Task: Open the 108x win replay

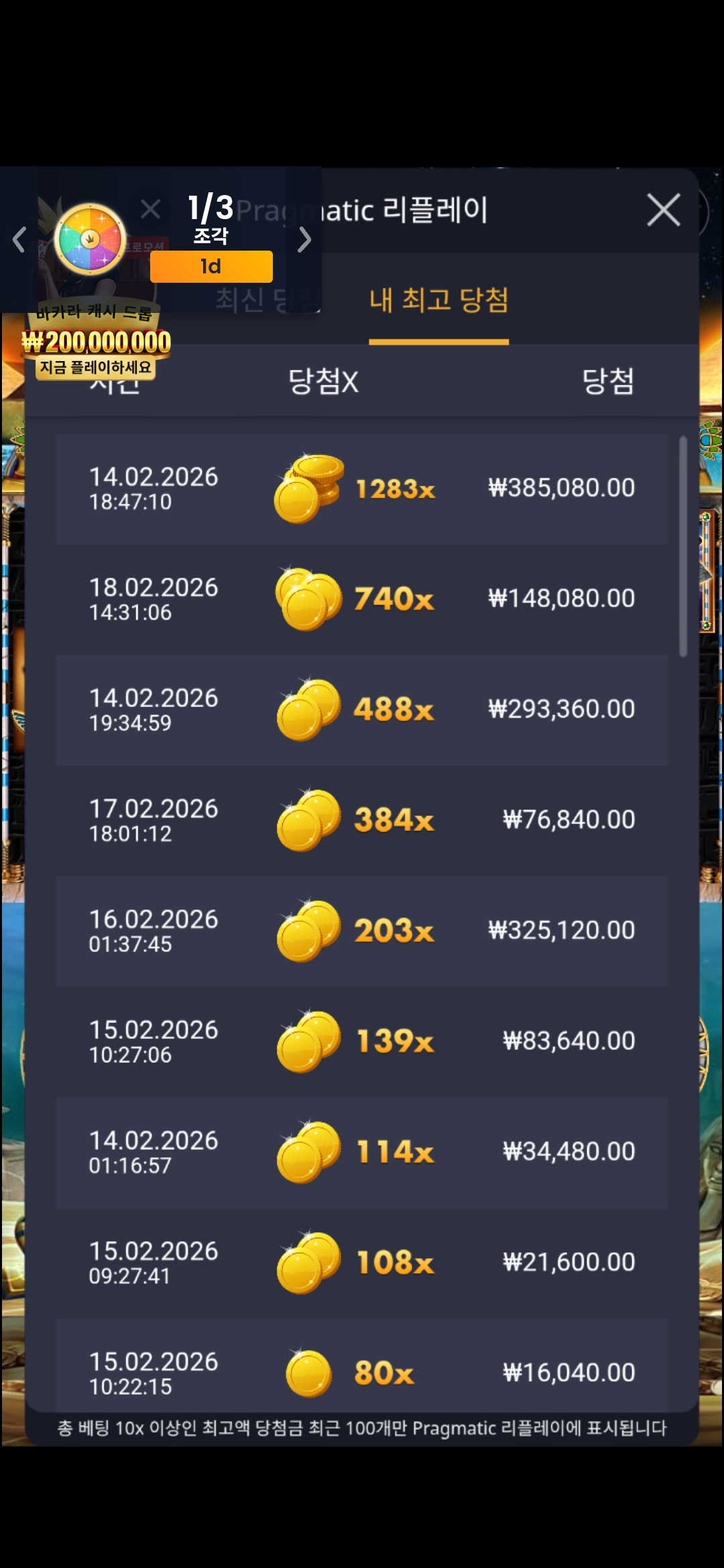Action: 361,1262
